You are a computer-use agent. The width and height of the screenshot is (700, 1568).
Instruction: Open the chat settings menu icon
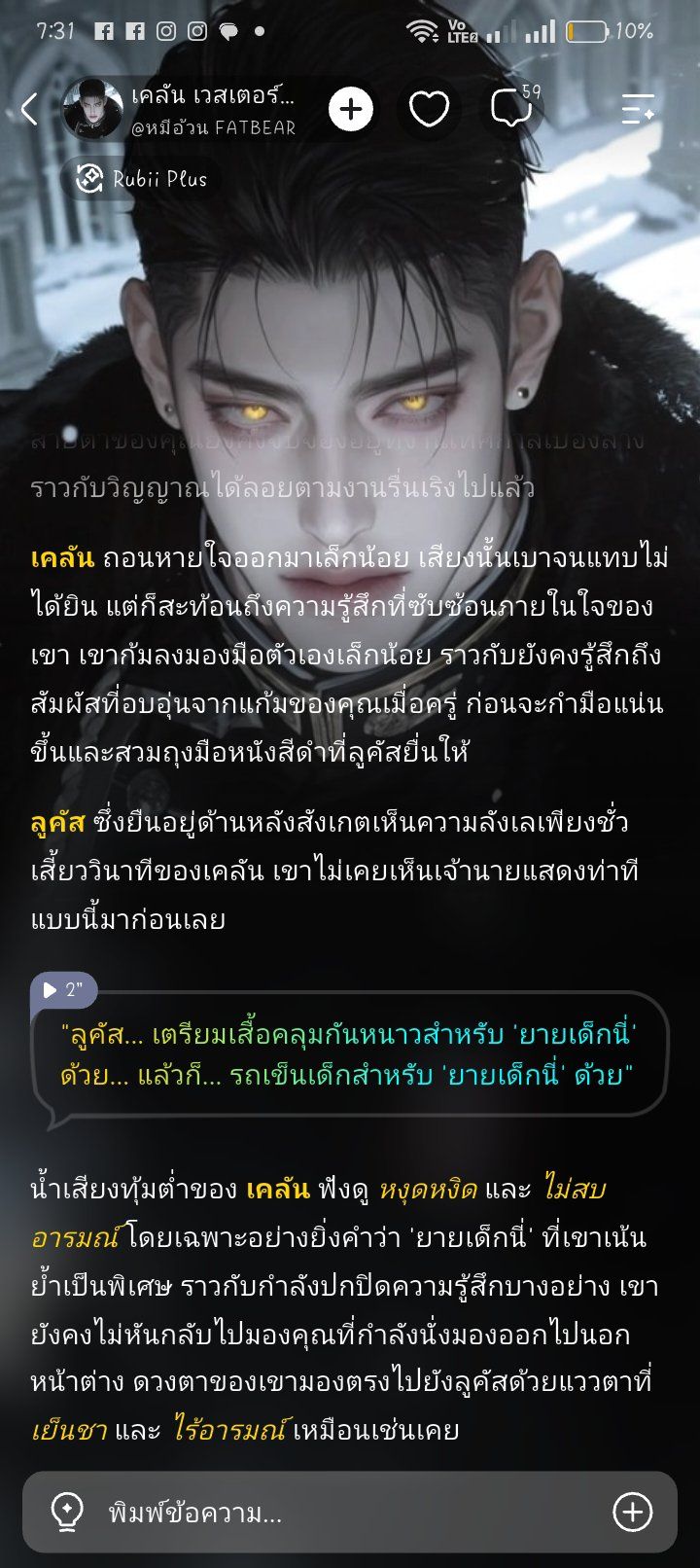tap(638, 109)
